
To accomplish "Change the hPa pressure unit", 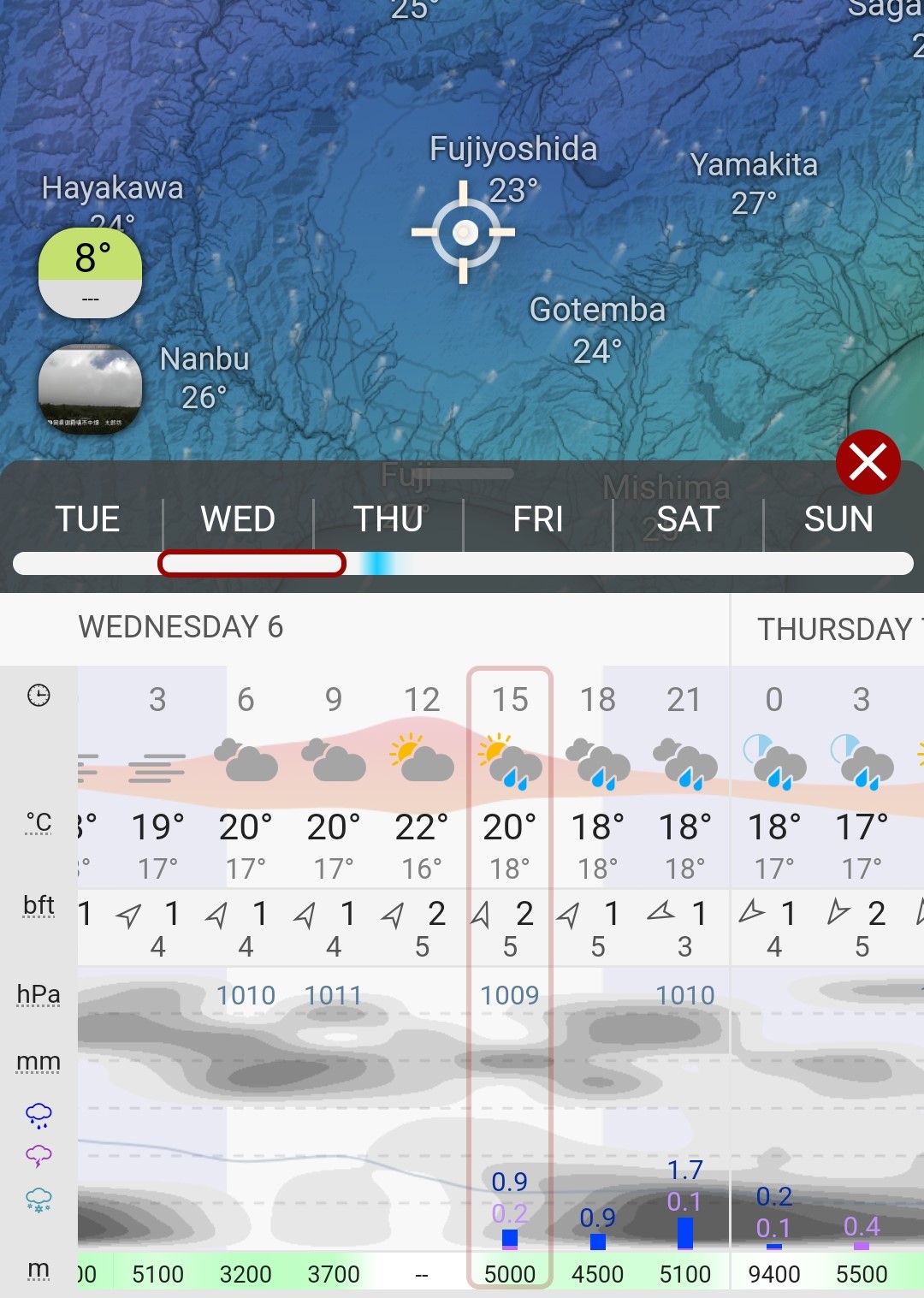I will [x=38, y=994].
